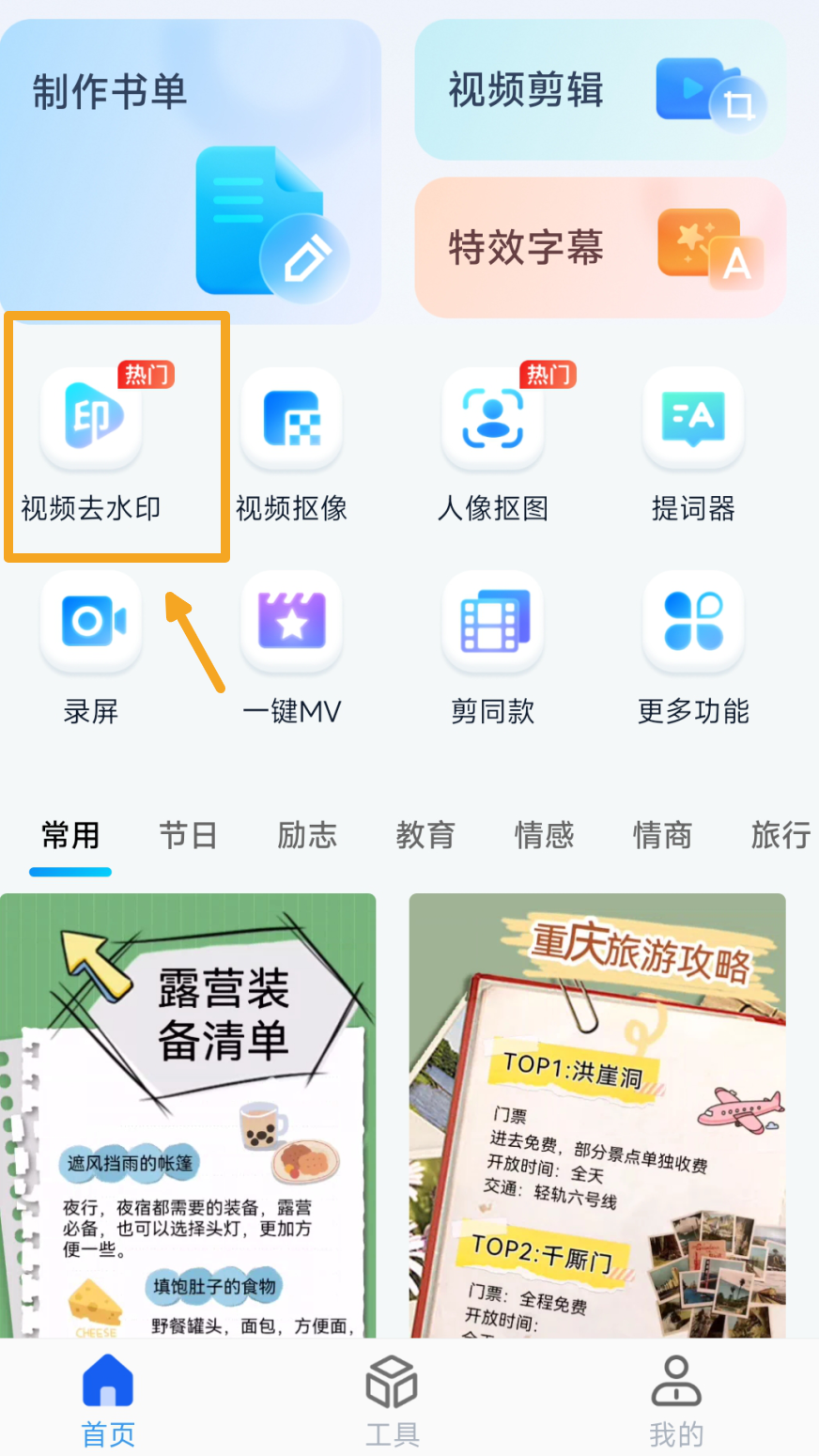Open the 露营装备清单 template
This screenshot has width=819, height=1456.
(188, 1115)
